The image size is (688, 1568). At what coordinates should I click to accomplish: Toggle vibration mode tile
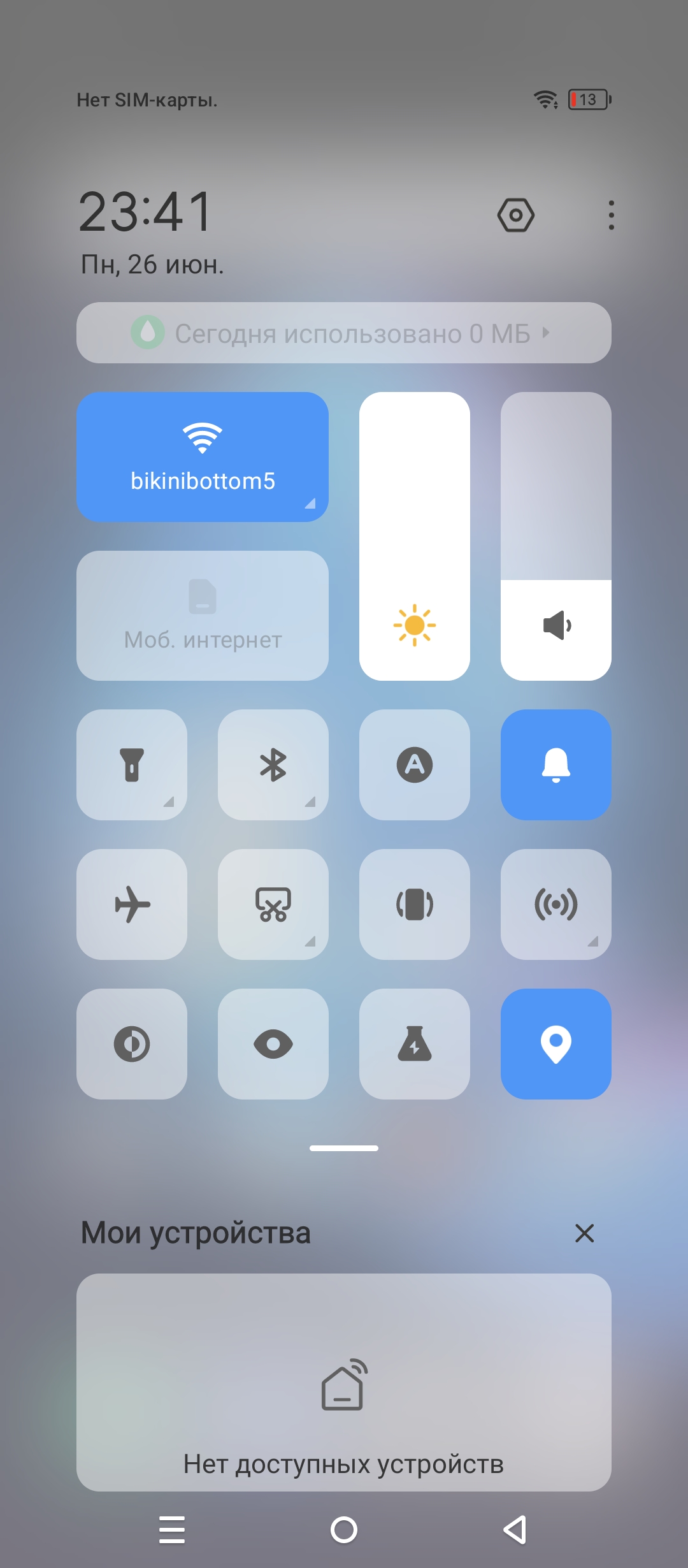[415, 904]
